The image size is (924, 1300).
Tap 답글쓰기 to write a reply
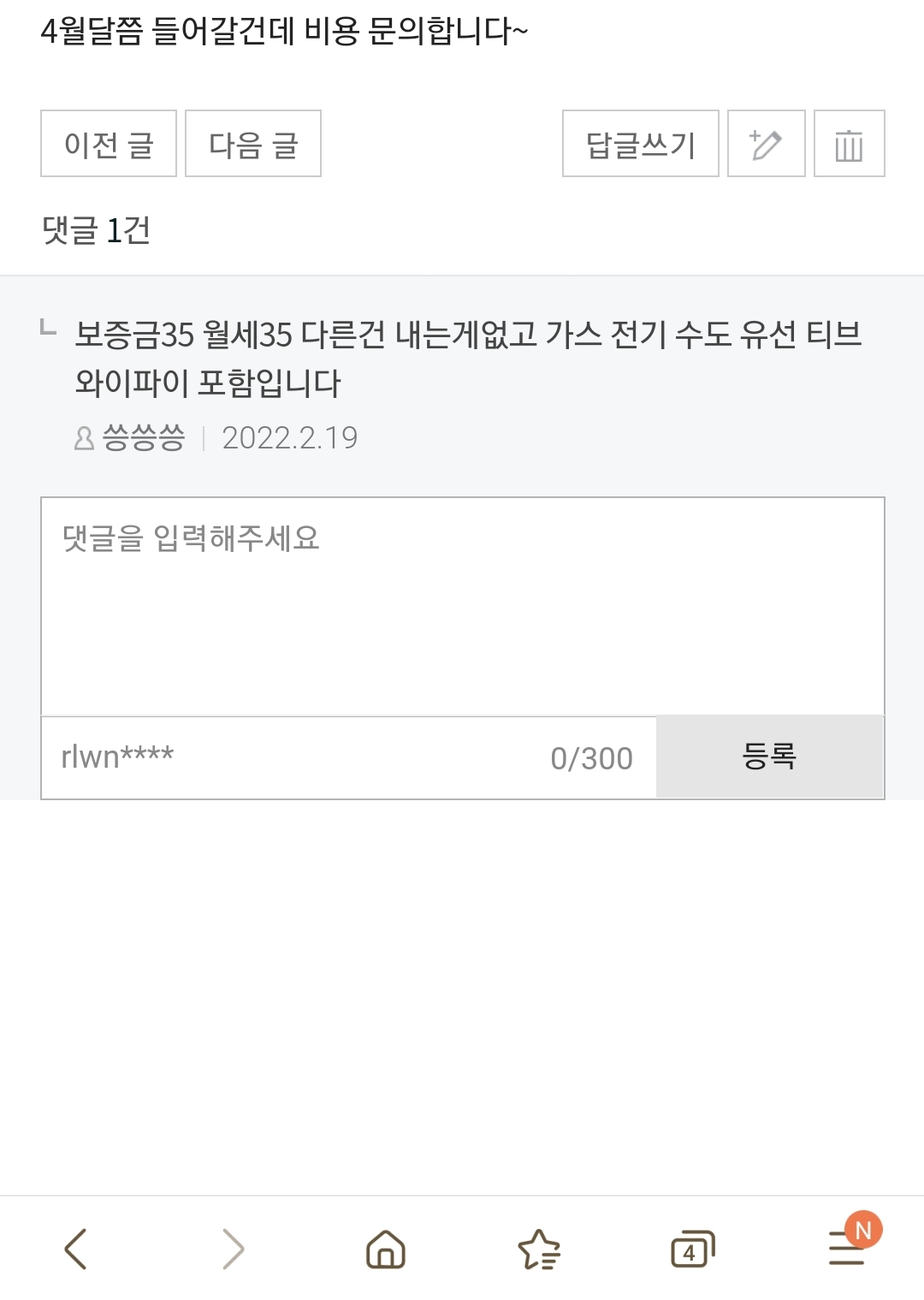(x=640, y=144)
